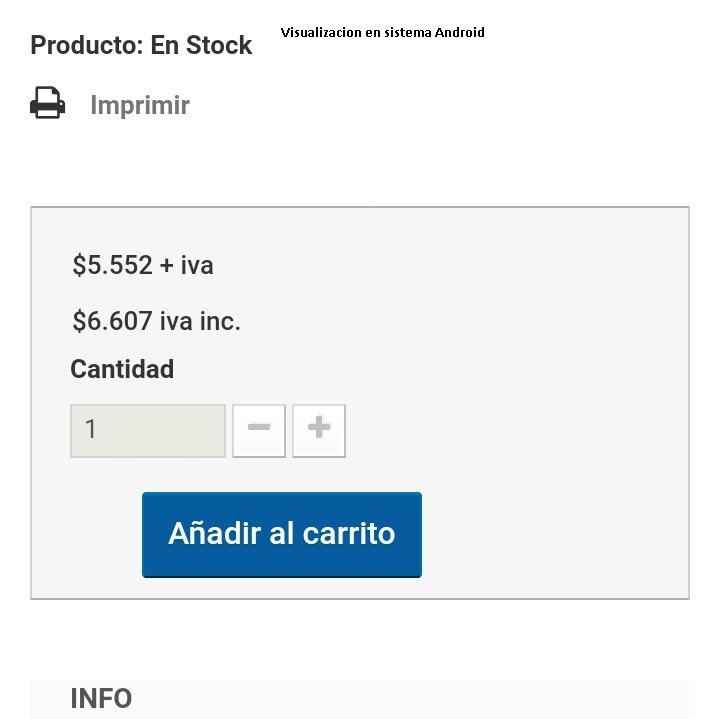Decrease quantity with the minus button
The image size is (720, 719).
259,431
